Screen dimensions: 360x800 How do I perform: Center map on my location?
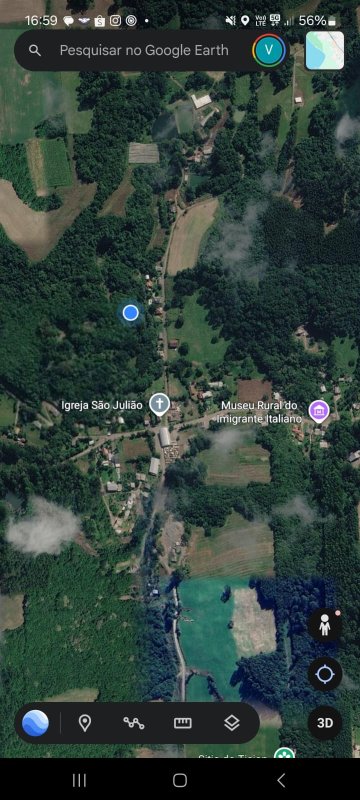[325, 674]
